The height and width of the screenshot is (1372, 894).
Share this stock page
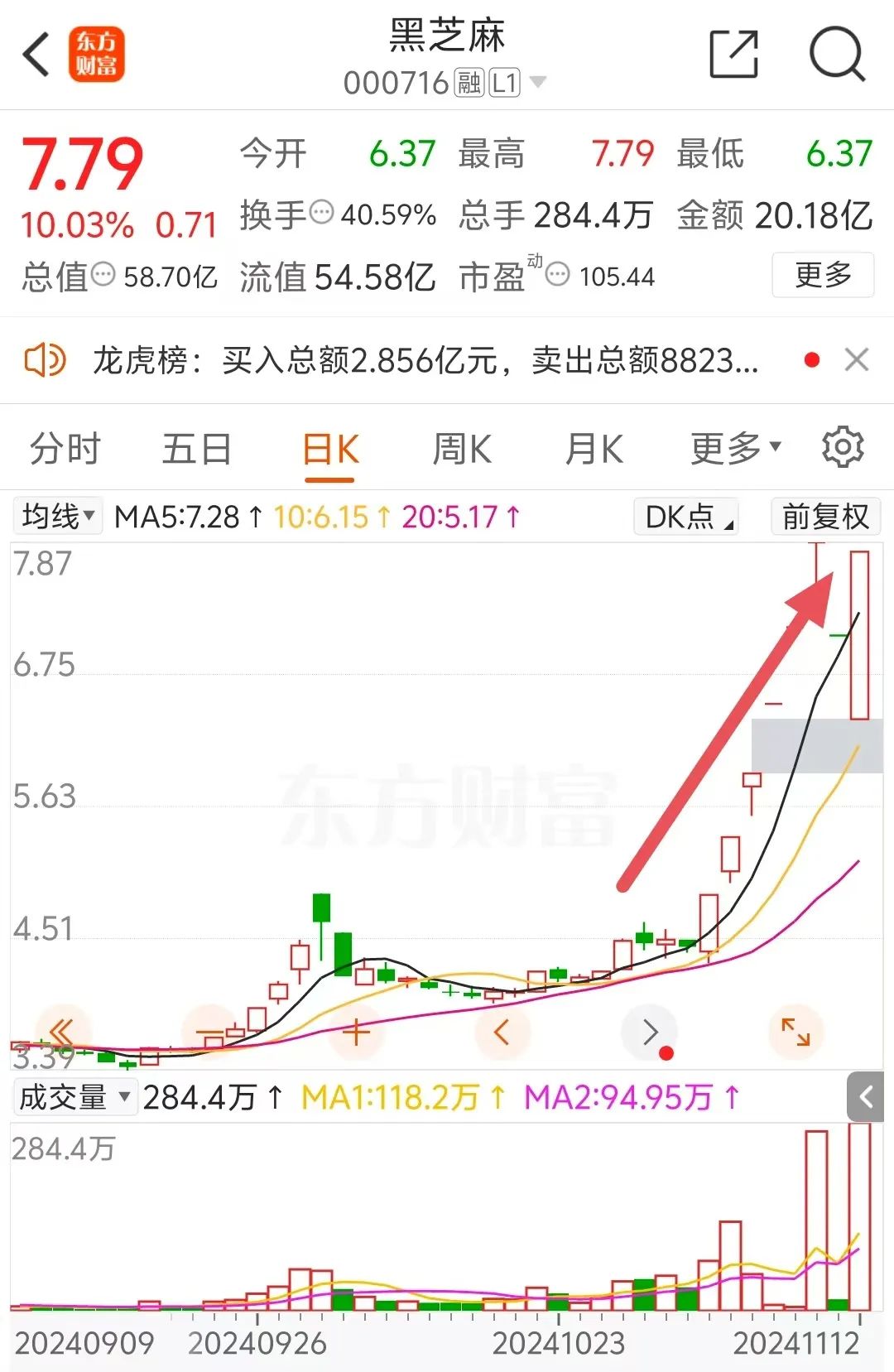pyautogui.click(x=733, y=55)
